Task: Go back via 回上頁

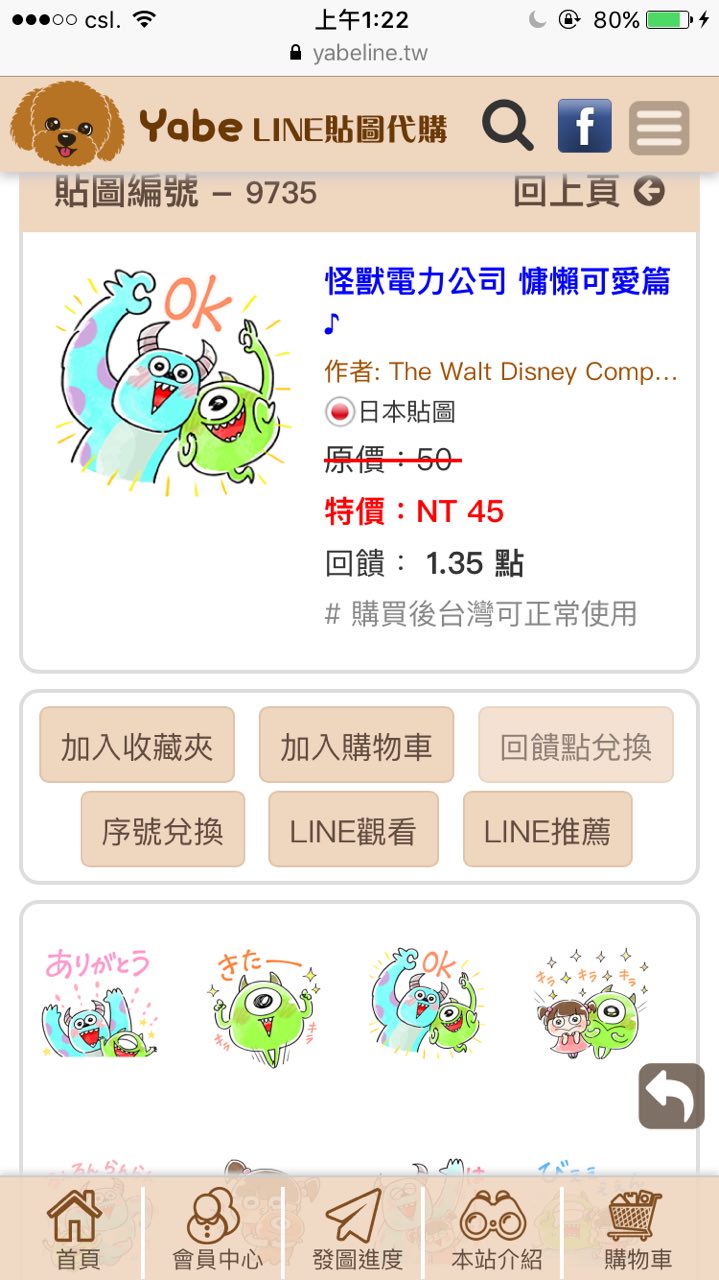Action: 588,191
